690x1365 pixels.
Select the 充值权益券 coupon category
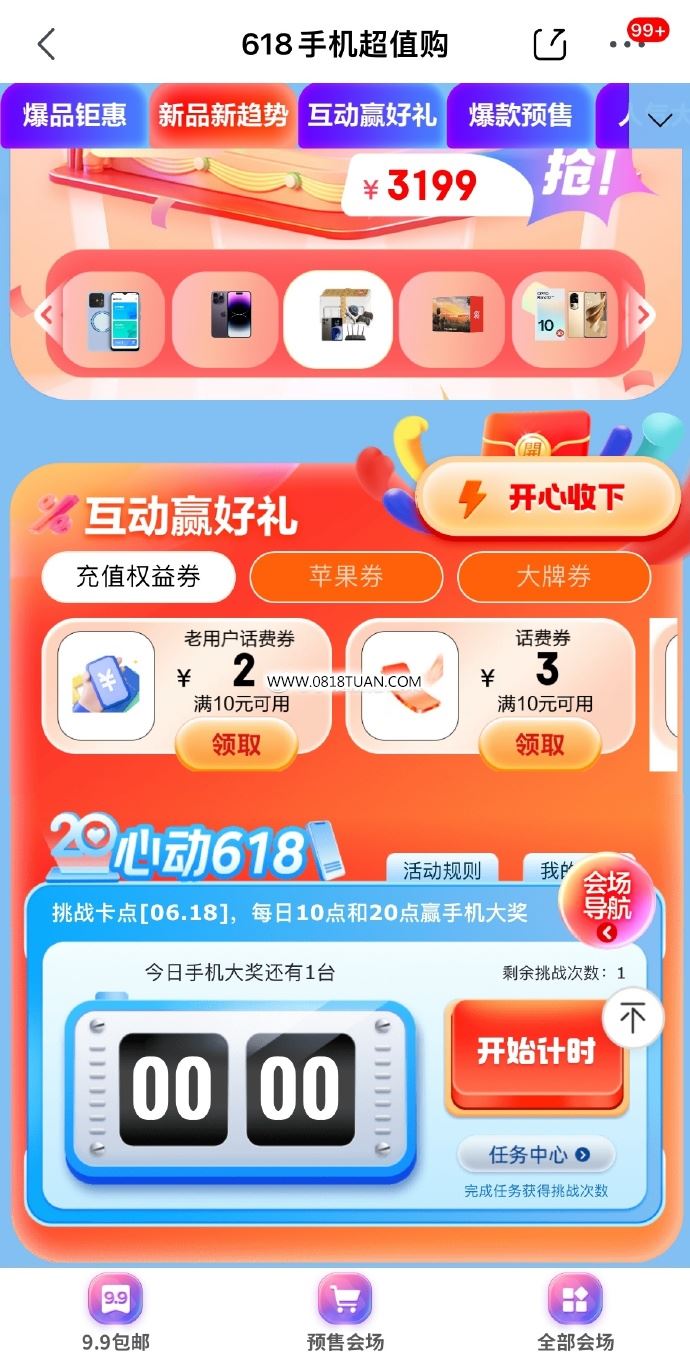tap(138, 576)
